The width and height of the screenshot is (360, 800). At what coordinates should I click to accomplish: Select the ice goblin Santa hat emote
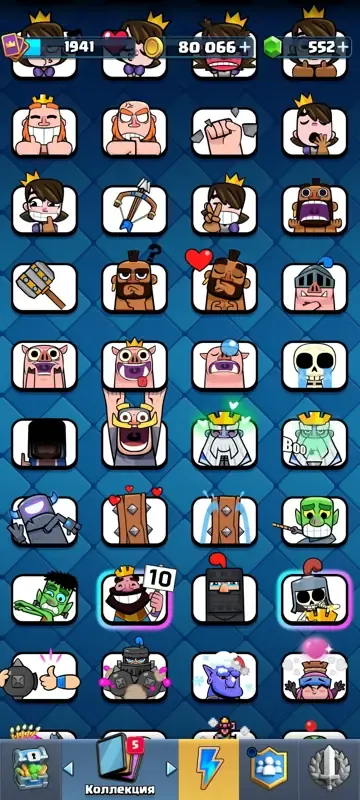(224, 676)
